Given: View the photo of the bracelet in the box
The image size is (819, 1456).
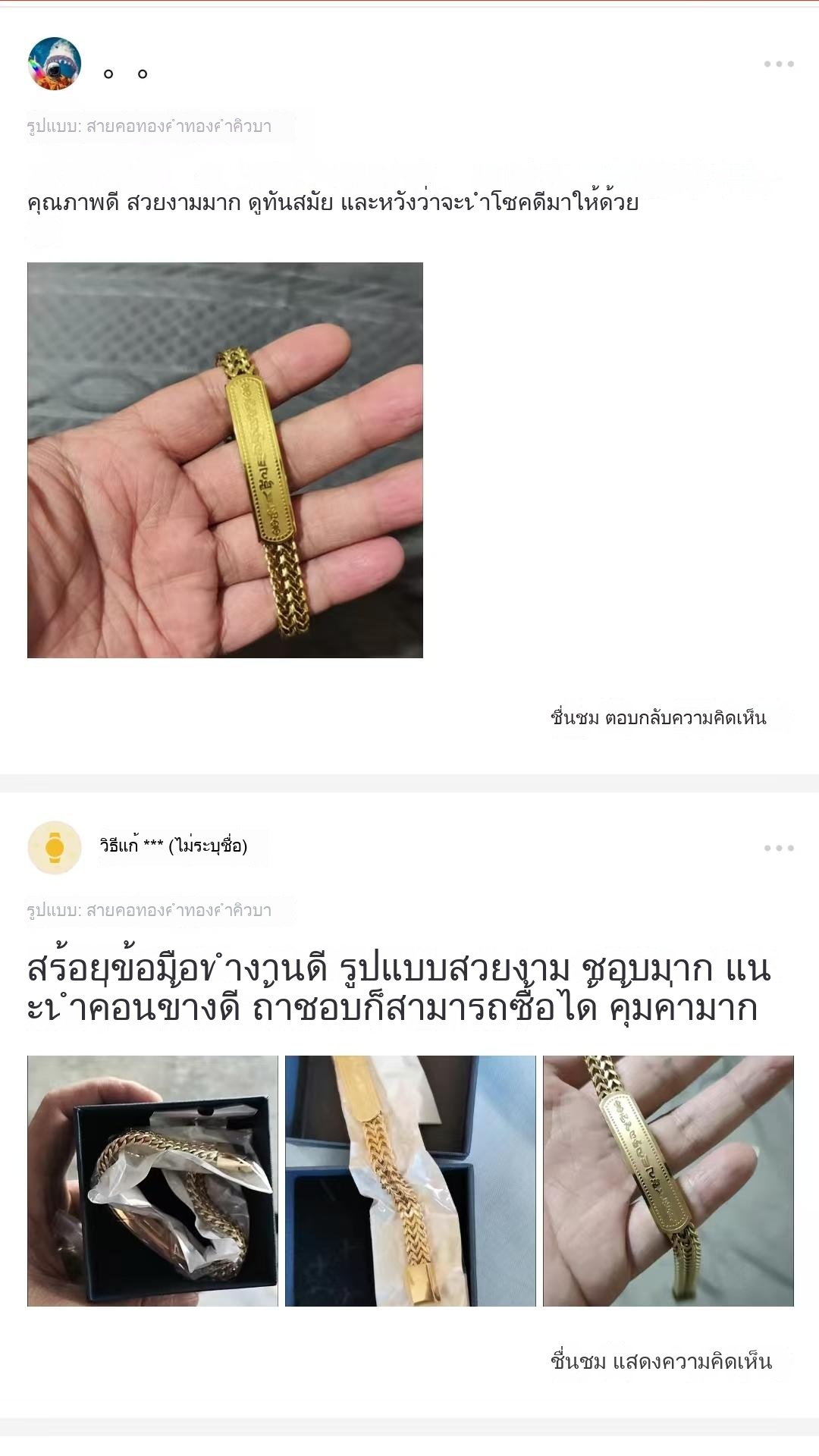Looking at the screenshot, I should tap(152, 1181).
